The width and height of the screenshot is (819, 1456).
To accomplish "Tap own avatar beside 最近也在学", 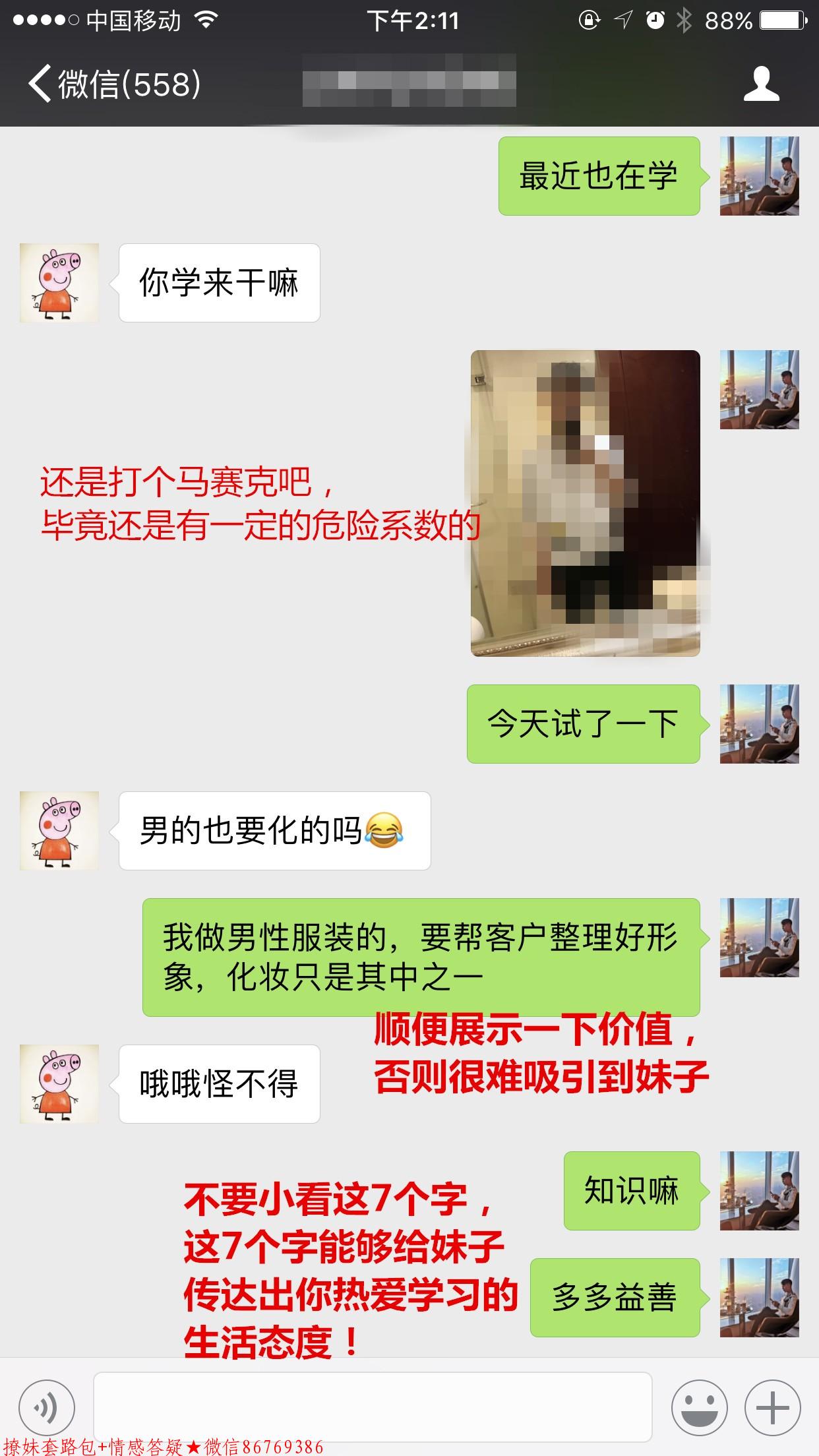I will point(759,176).
